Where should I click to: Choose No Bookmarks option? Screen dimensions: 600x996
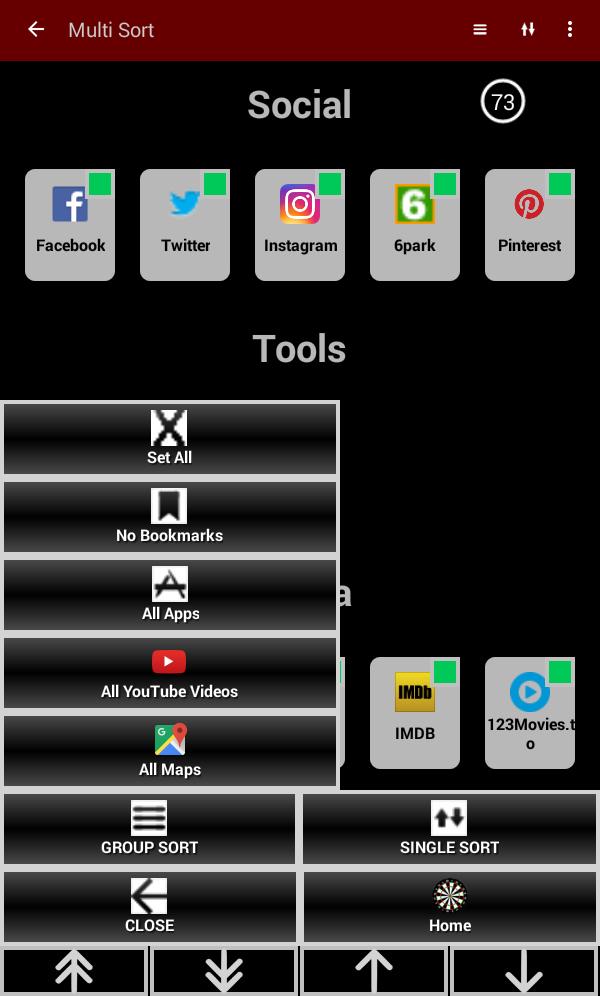point(170,517)
